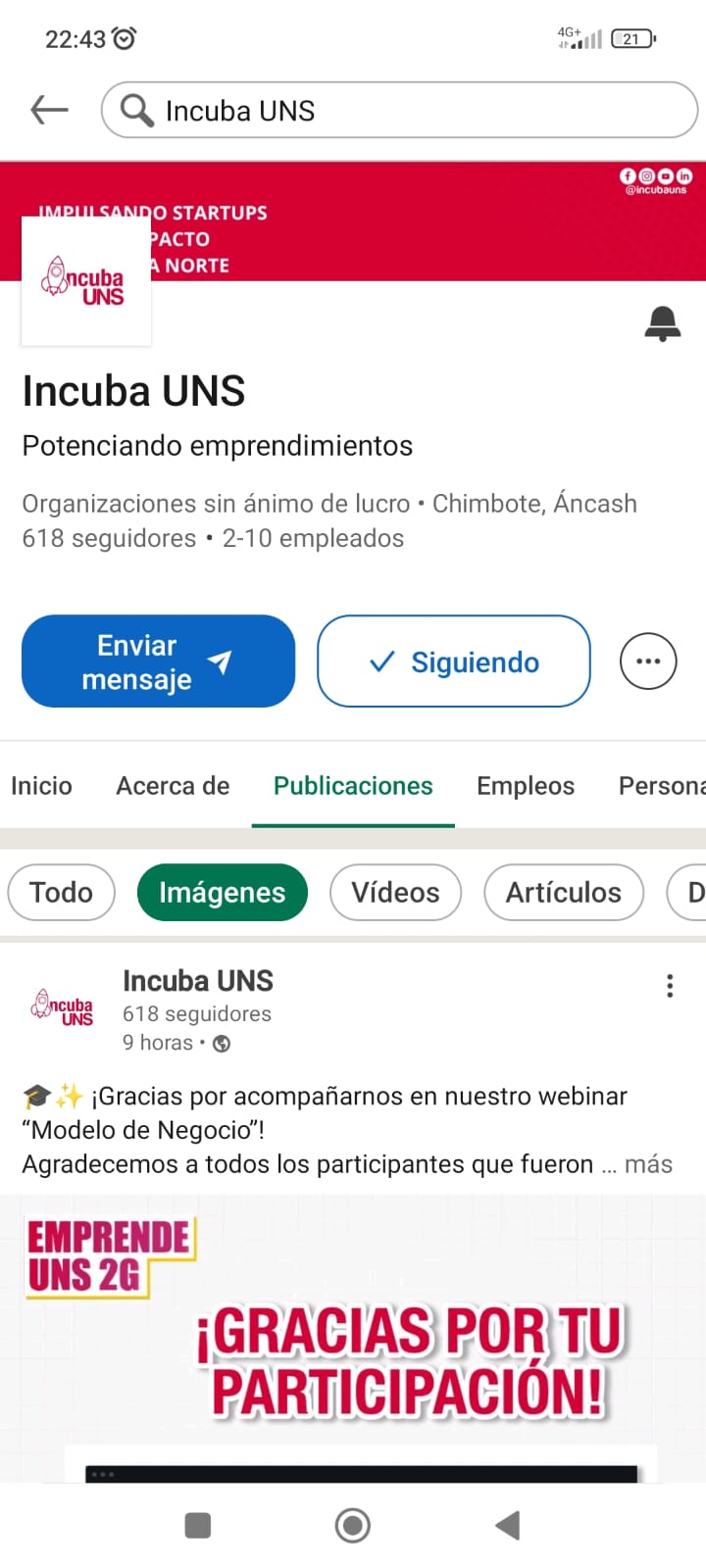Open the page's three-dot options circle
Viewport: 706px width, 1568px height.
[x=648, y=661]
